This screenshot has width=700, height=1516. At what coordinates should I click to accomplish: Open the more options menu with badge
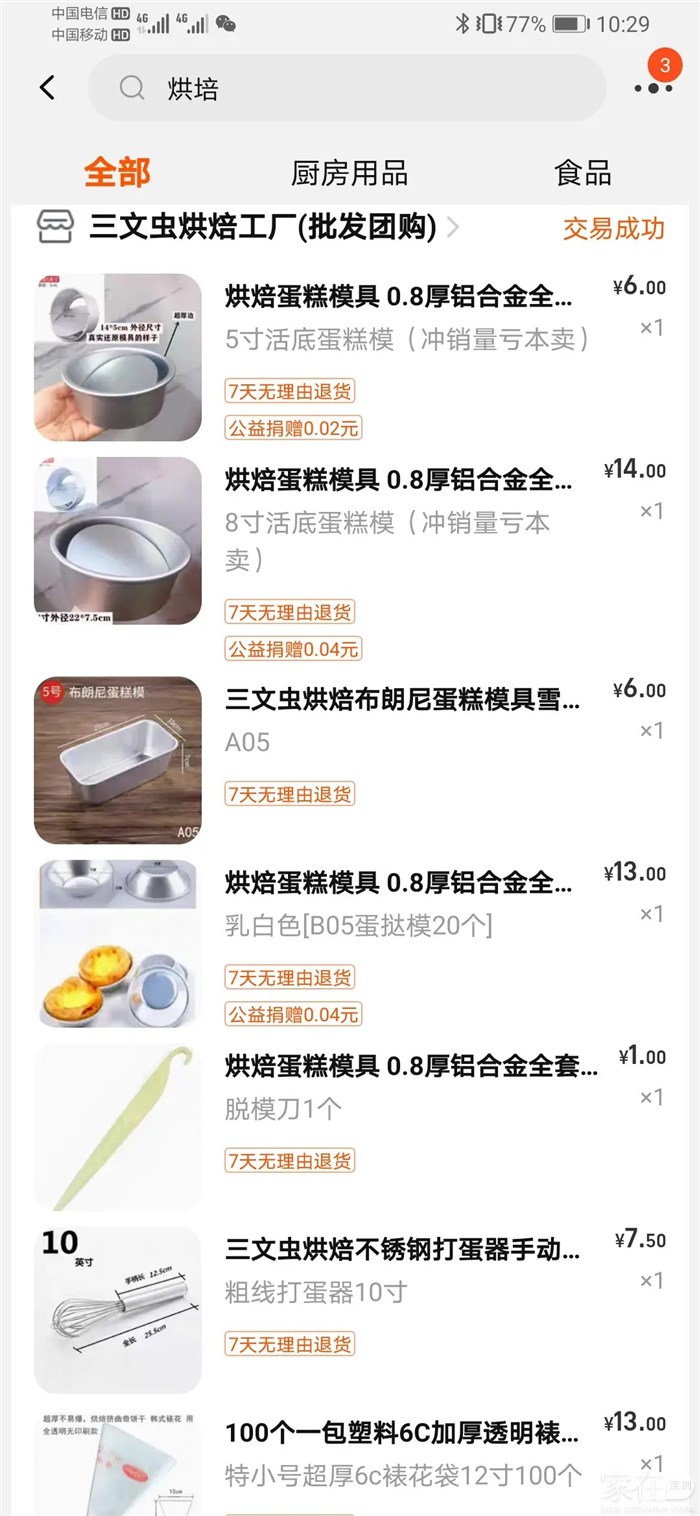653,87
